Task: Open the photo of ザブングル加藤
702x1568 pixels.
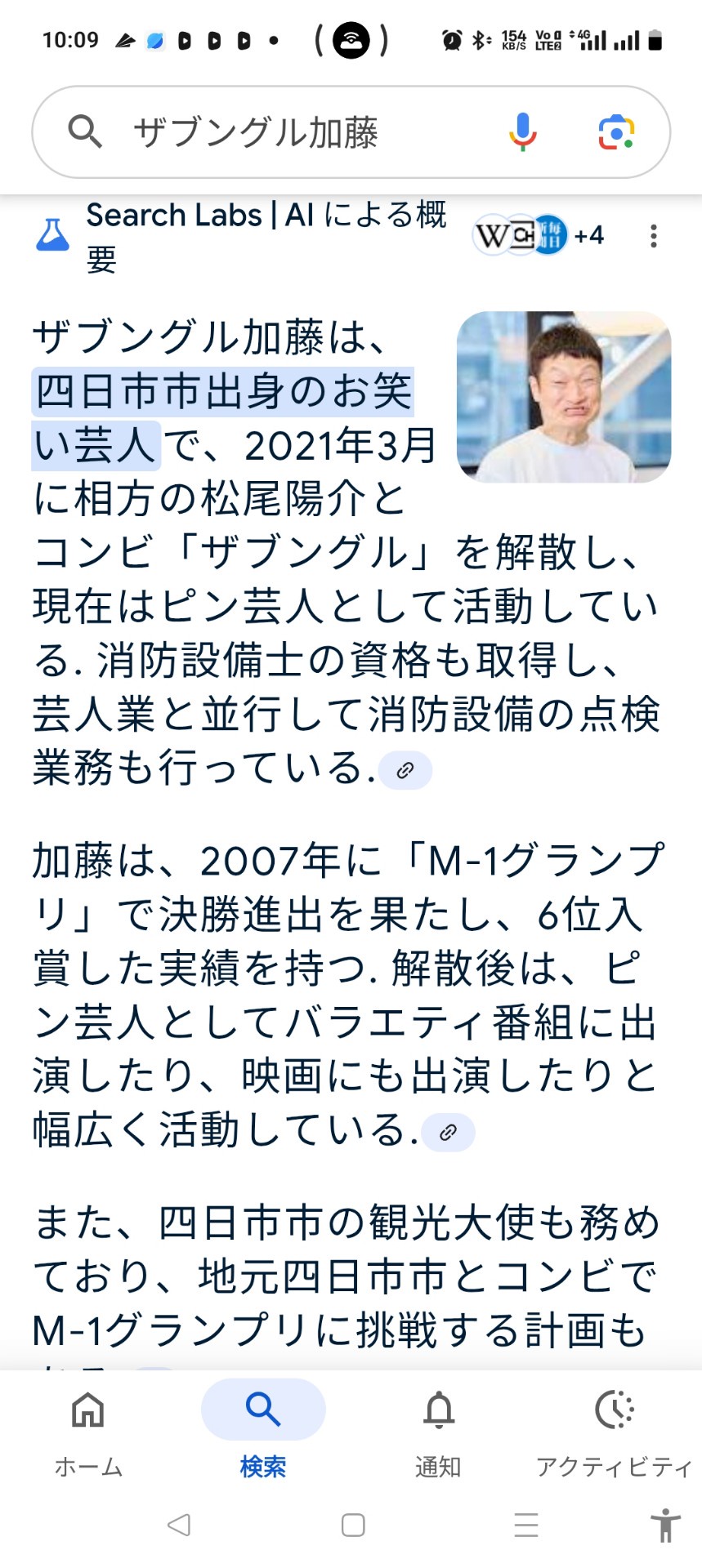Action: click(x=564, y=397)
